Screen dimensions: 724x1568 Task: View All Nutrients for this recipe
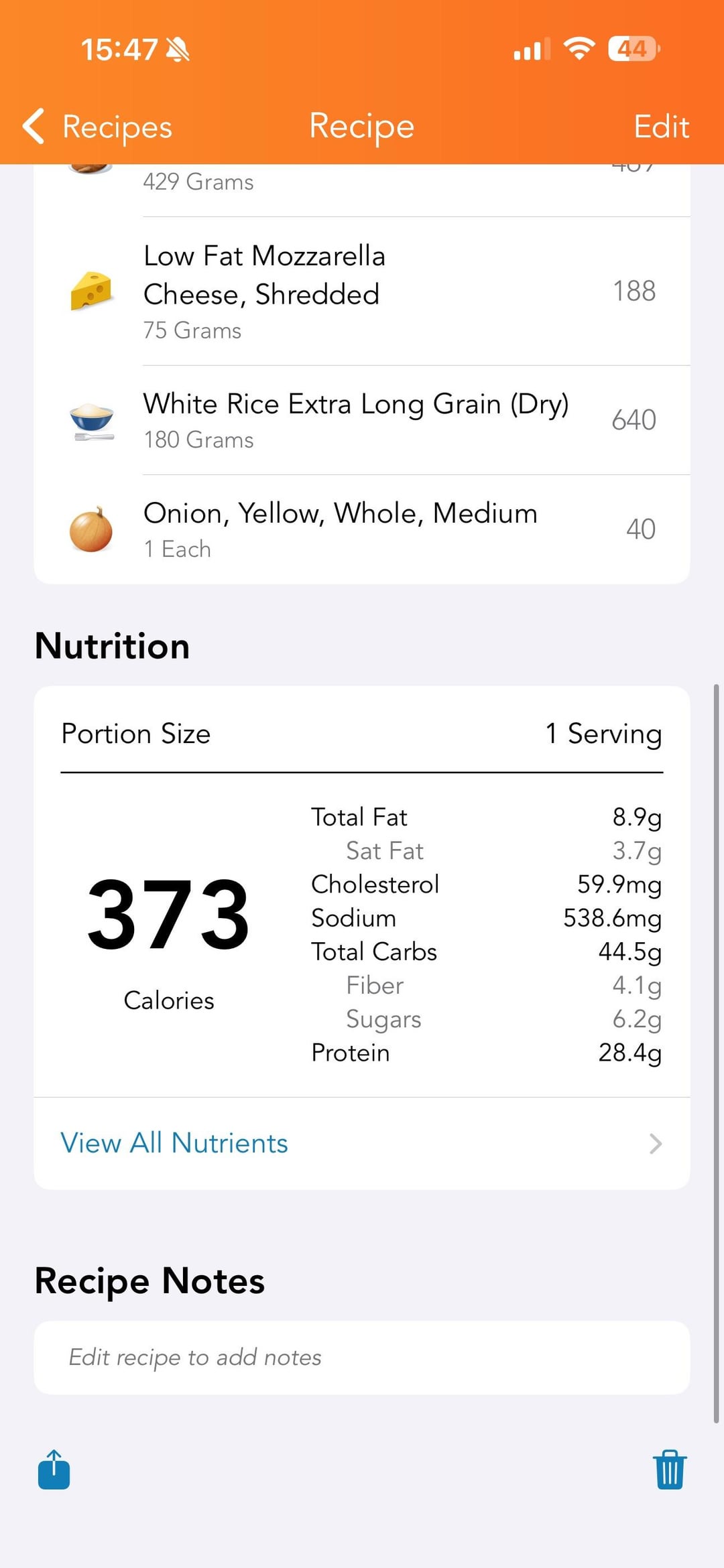pos(362,1143)
